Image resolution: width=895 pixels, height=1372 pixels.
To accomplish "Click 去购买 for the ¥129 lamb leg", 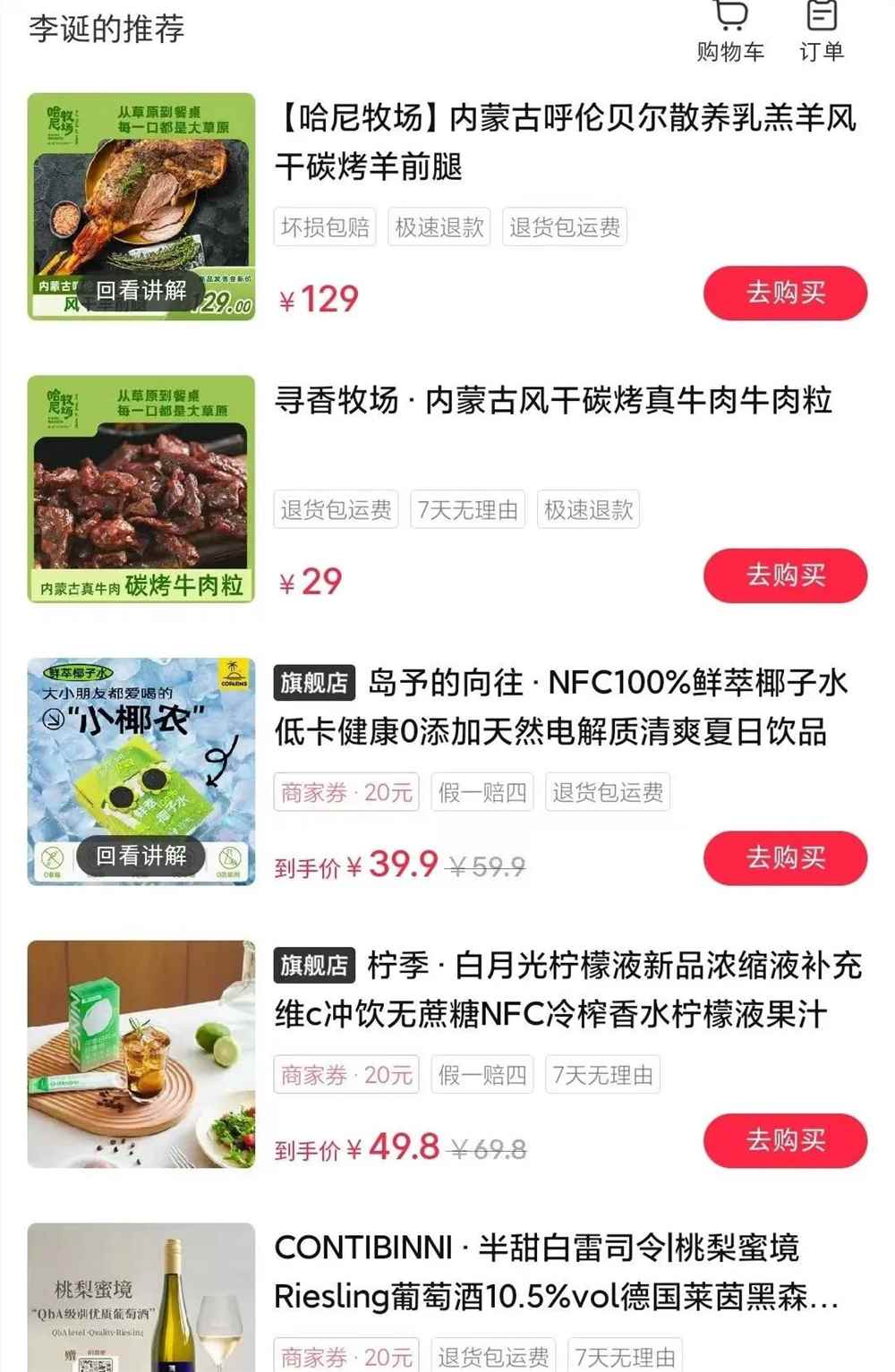I will coord(785,294).
